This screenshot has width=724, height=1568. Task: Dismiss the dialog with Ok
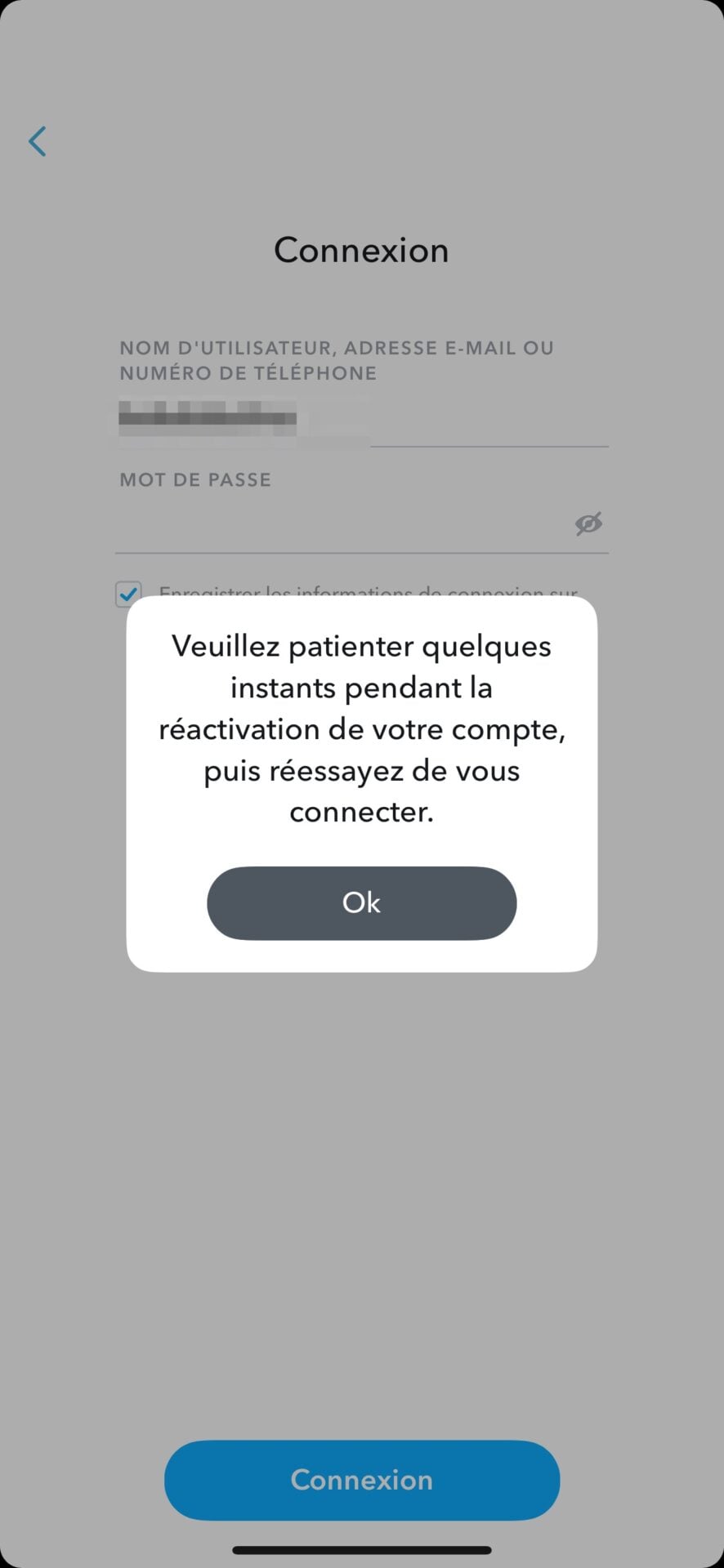tap(361, 902)
